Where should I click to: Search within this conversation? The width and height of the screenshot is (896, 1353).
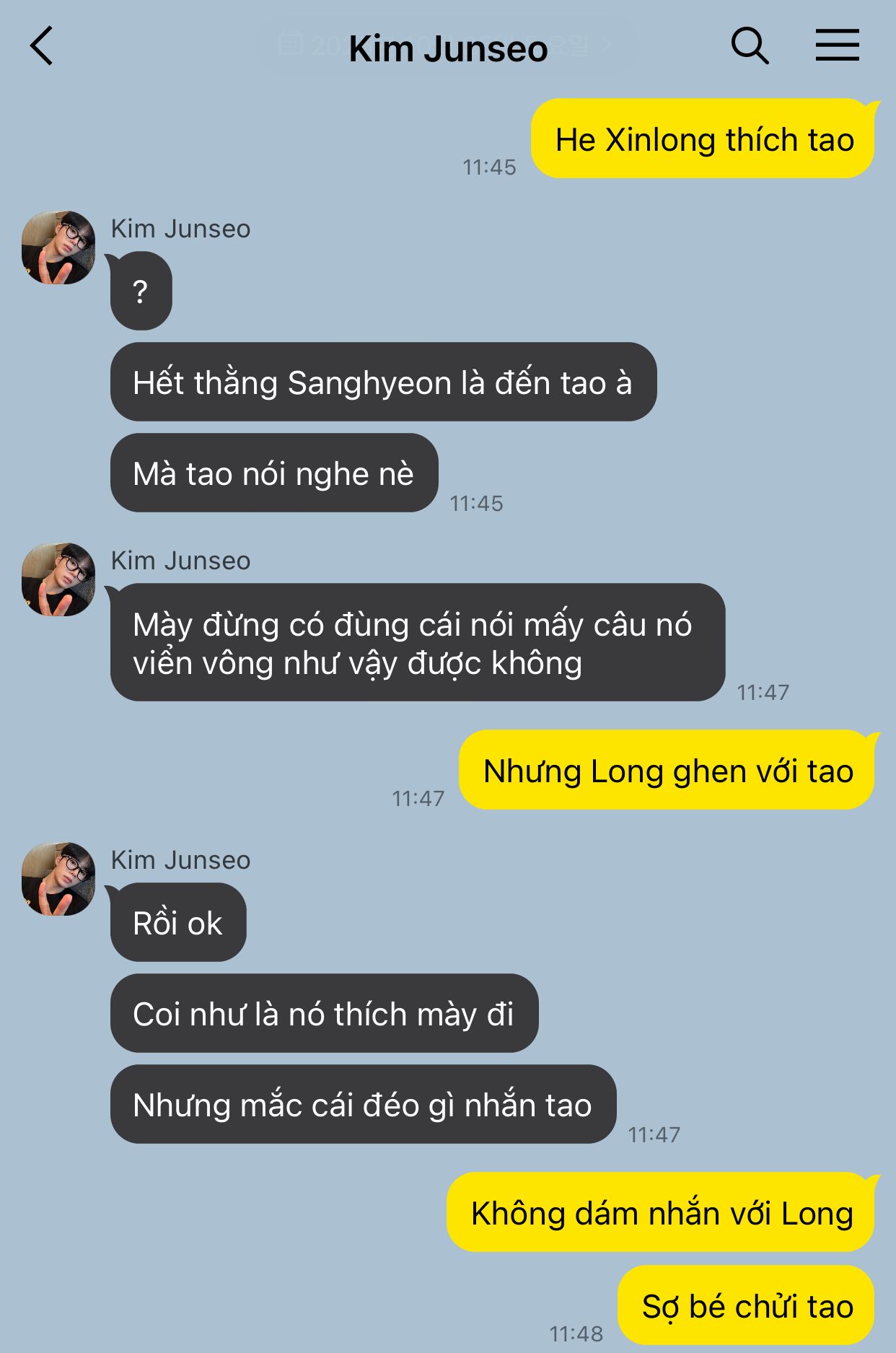(x=749, y=46)
